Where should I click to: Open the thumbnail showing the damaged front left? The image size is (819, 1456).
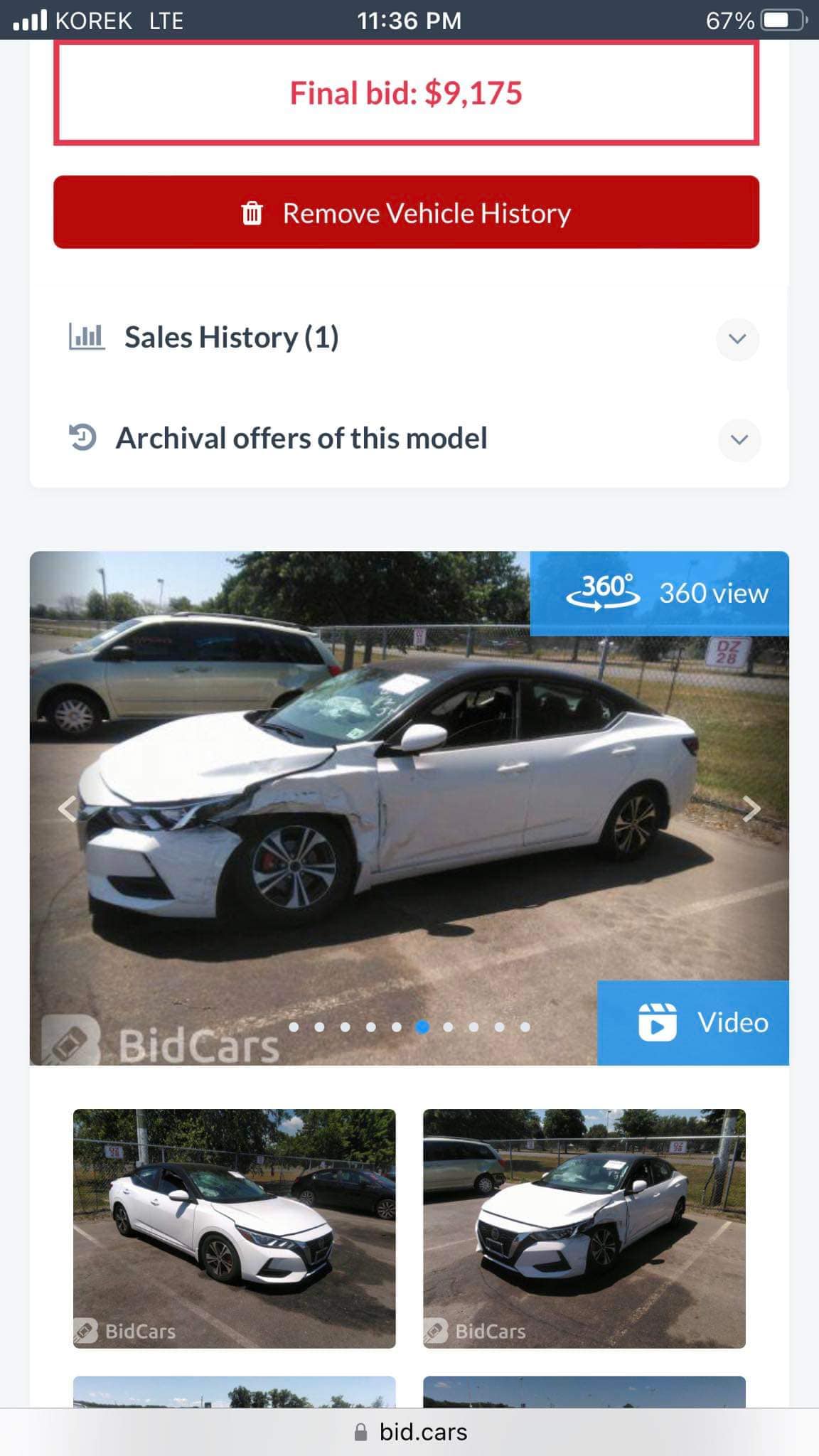click(584, 1228)
